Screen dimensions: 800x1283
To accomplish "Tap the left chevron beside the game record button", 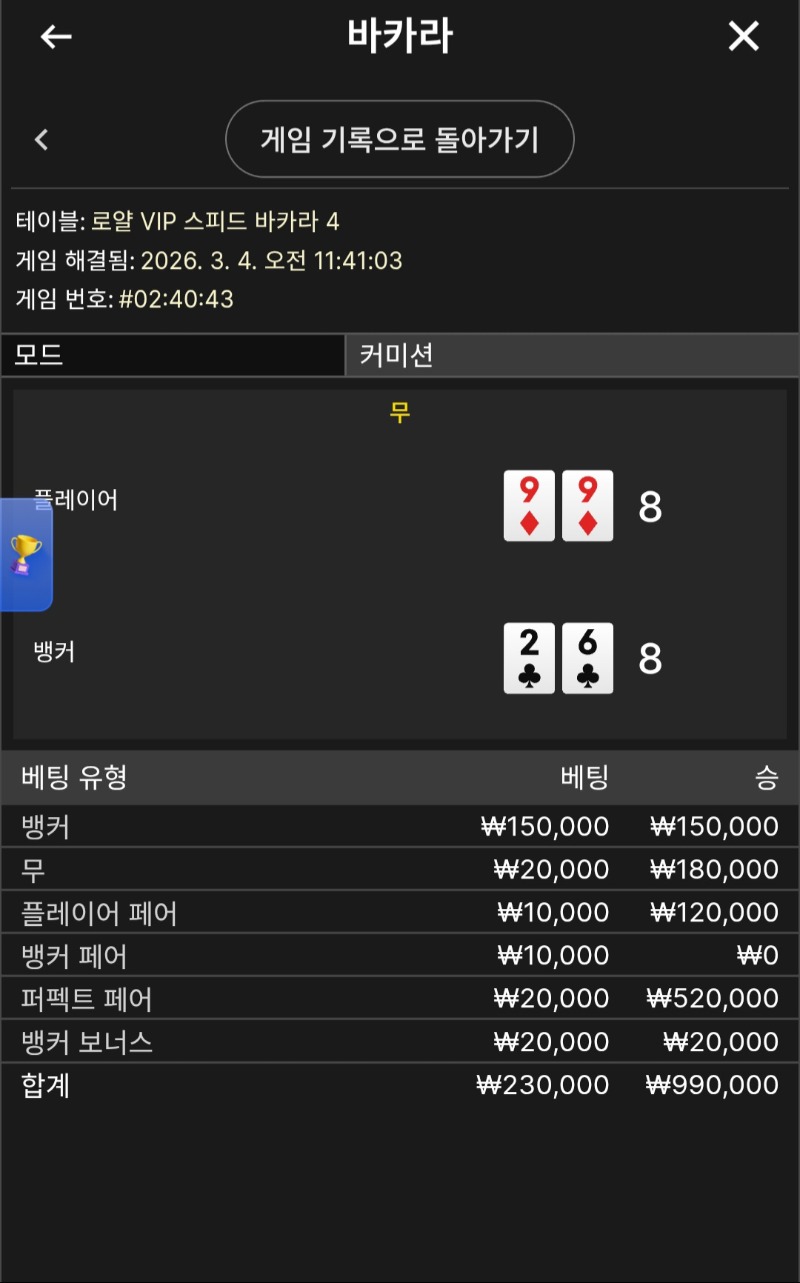I will pos(42,140).
